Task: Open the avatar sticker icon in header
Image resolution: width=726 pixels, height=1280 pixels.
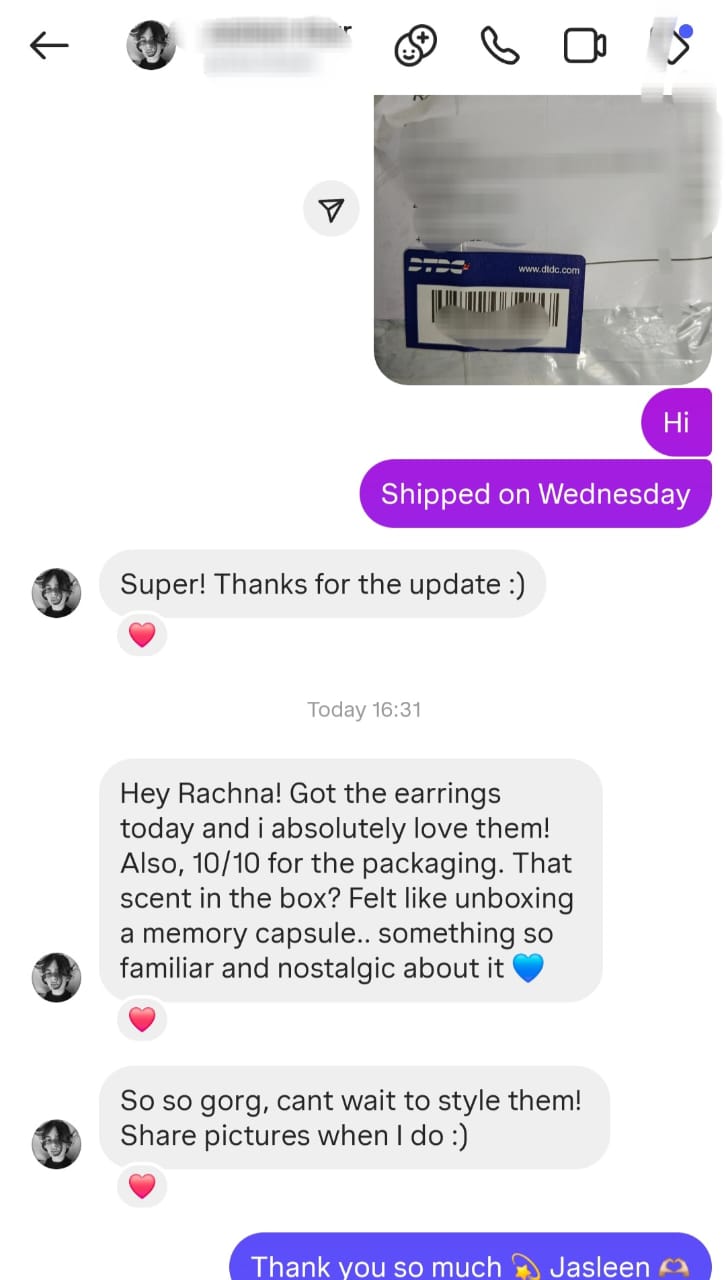Action: [x=415, y=46]
